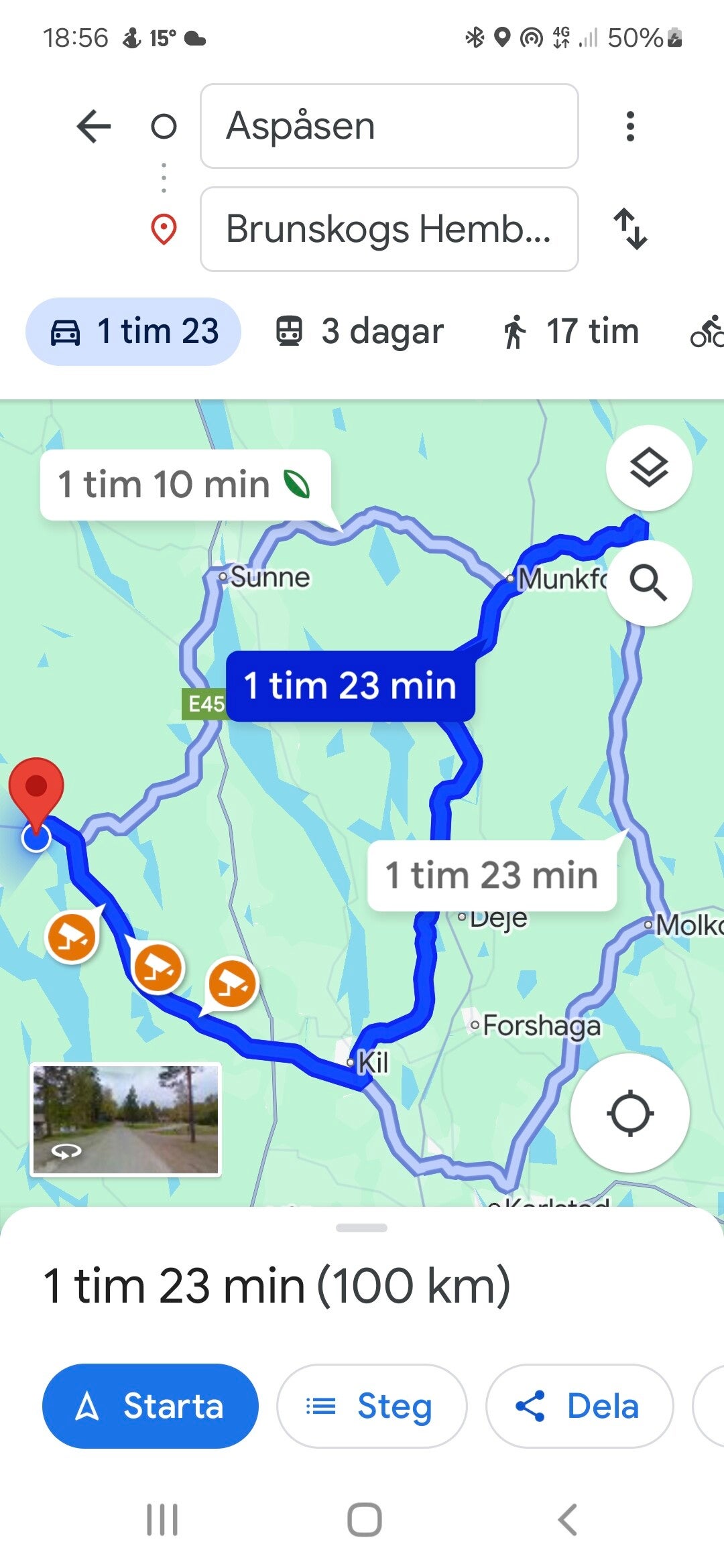Choose the 1 tim 10 min eco route
Viewport: 724px width, 1568px height.
184,484
